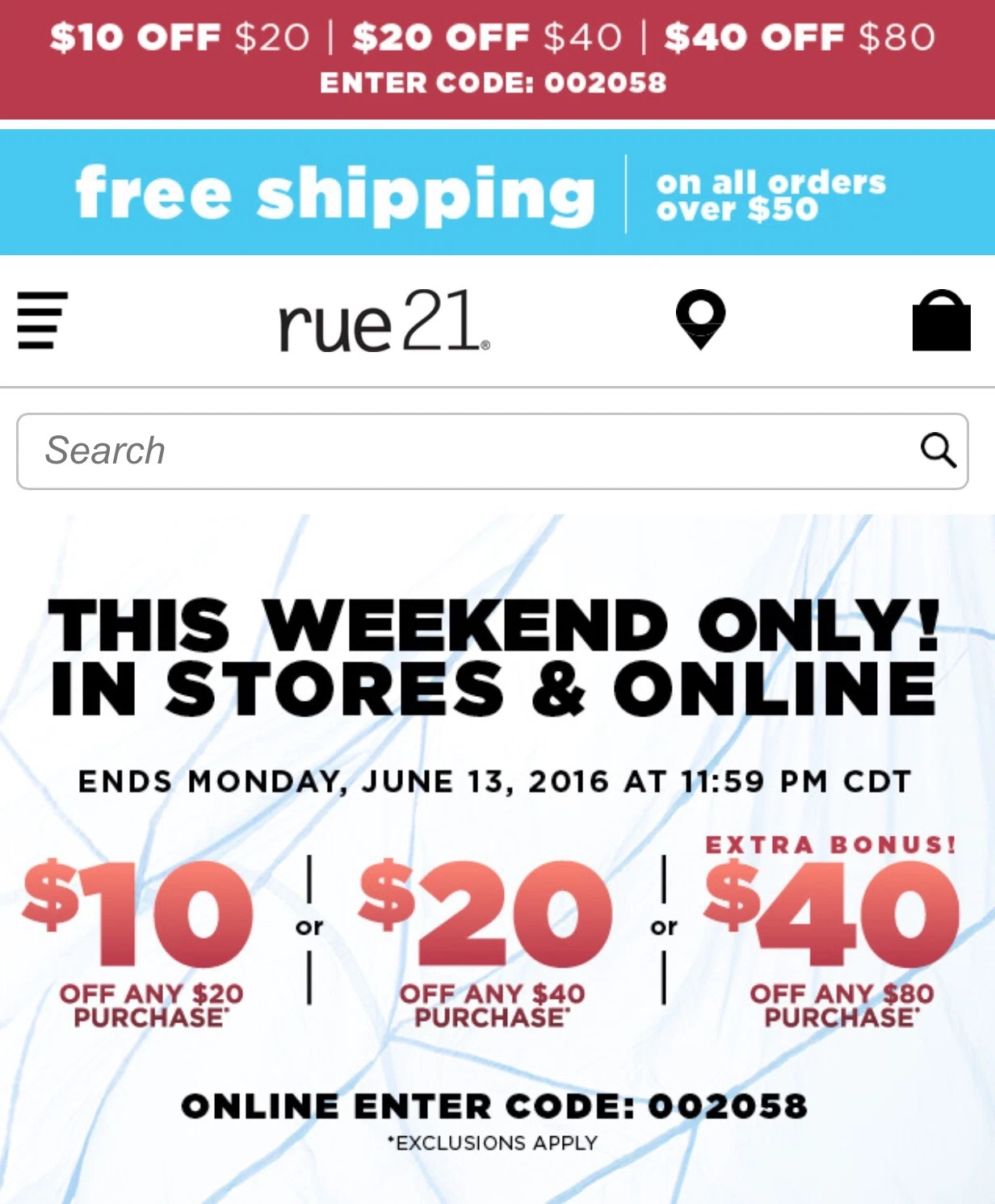Screen dimensions: 995x1204
Task: Tap the magnifying glass search icon
Action: point(938,450)
